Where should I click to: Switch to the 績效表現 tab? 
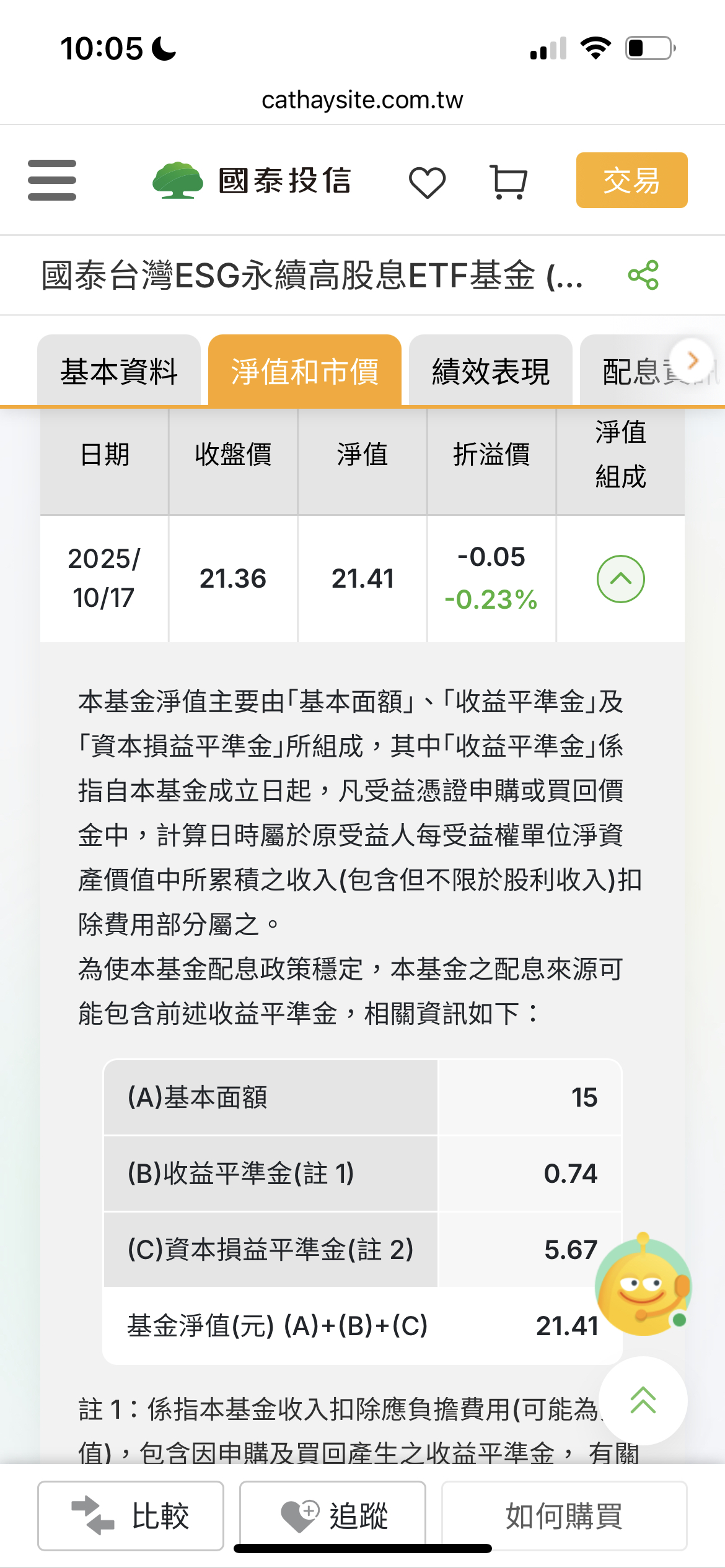(490, 372)
